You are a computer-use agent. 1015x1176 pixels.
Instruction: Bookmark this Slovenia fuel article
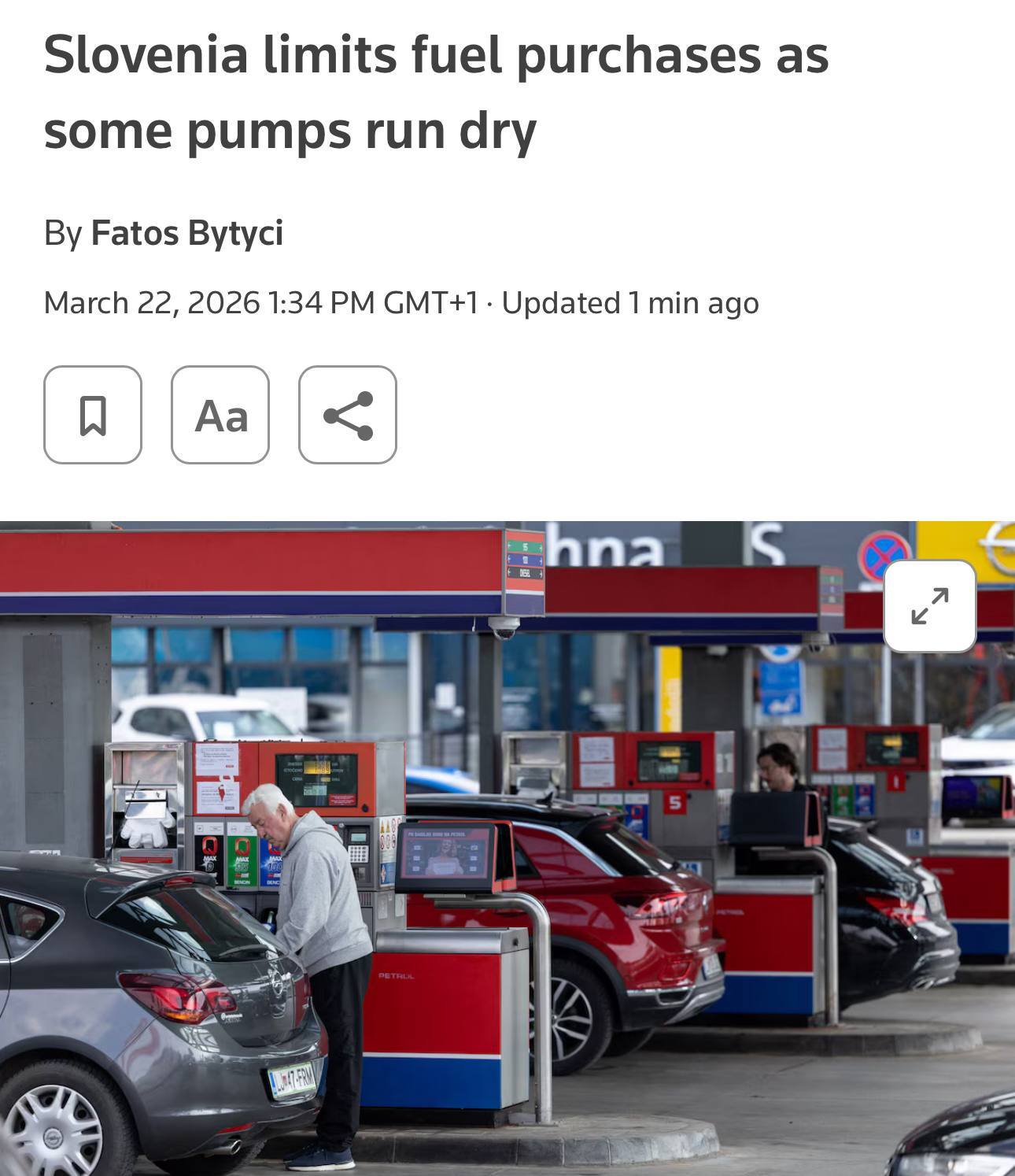click(x=93, y=415)
